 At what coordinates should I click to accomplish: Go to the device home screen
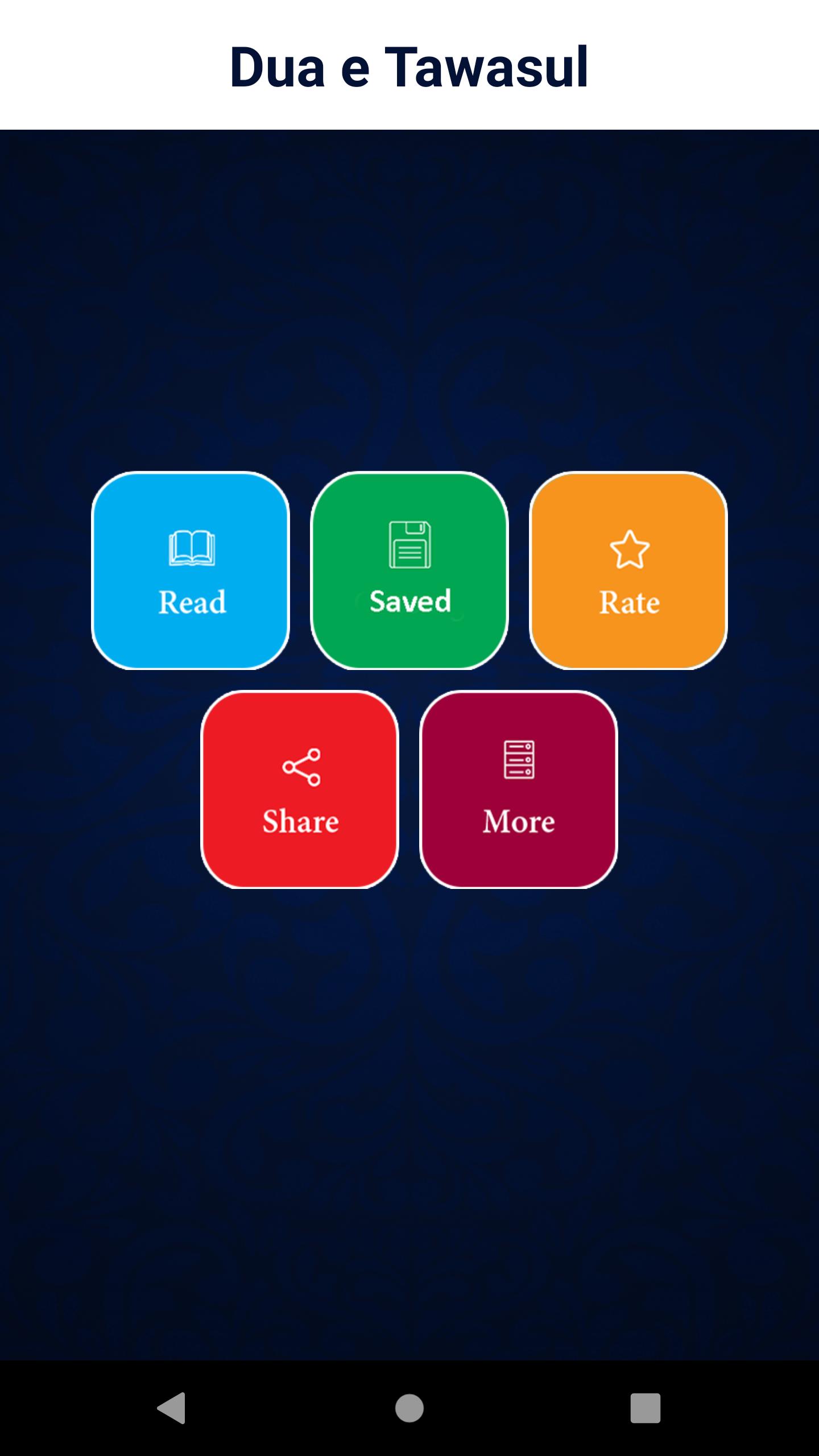point(409,1408)
